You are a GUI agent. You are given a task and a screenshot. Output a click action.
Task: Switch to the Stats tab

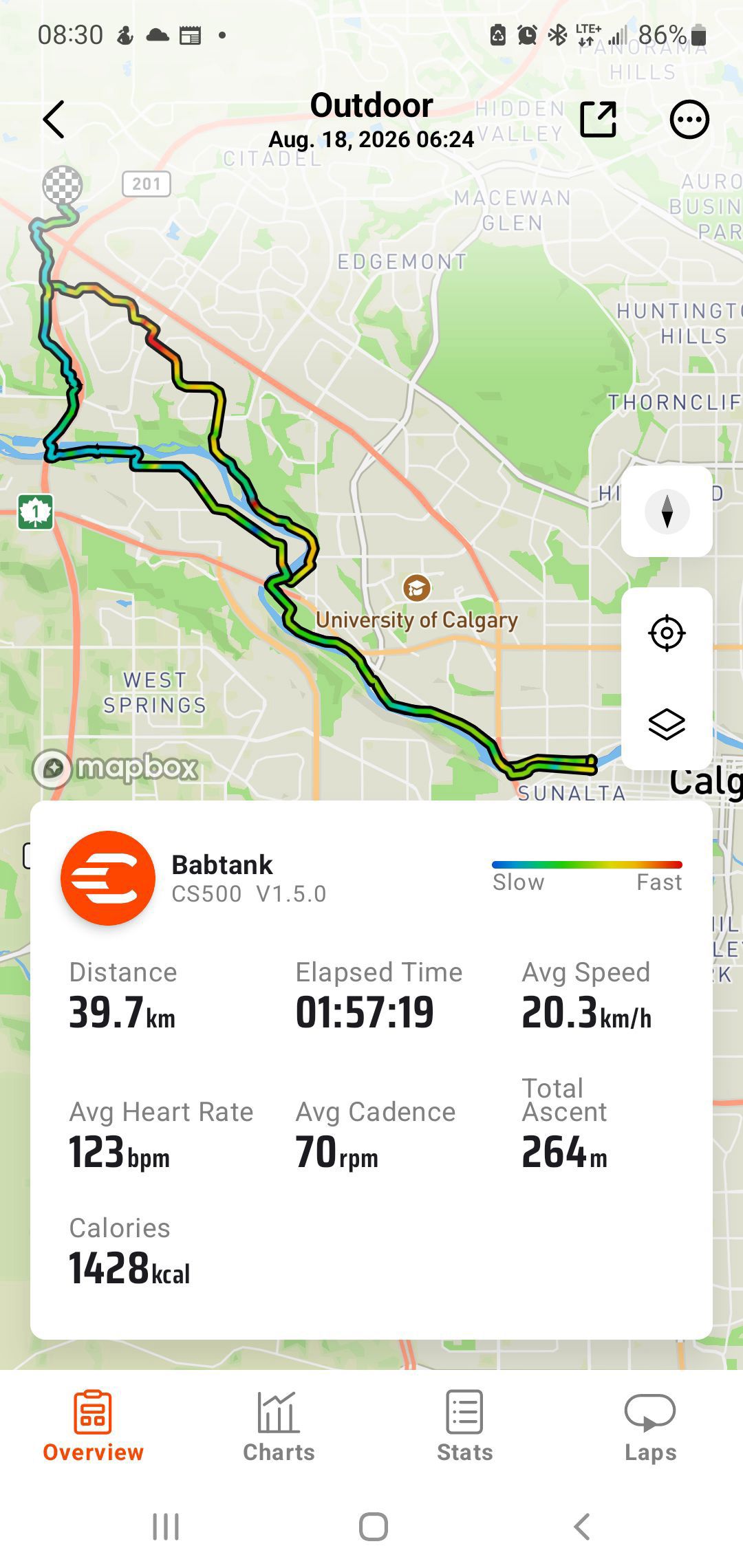(464, 1426)
